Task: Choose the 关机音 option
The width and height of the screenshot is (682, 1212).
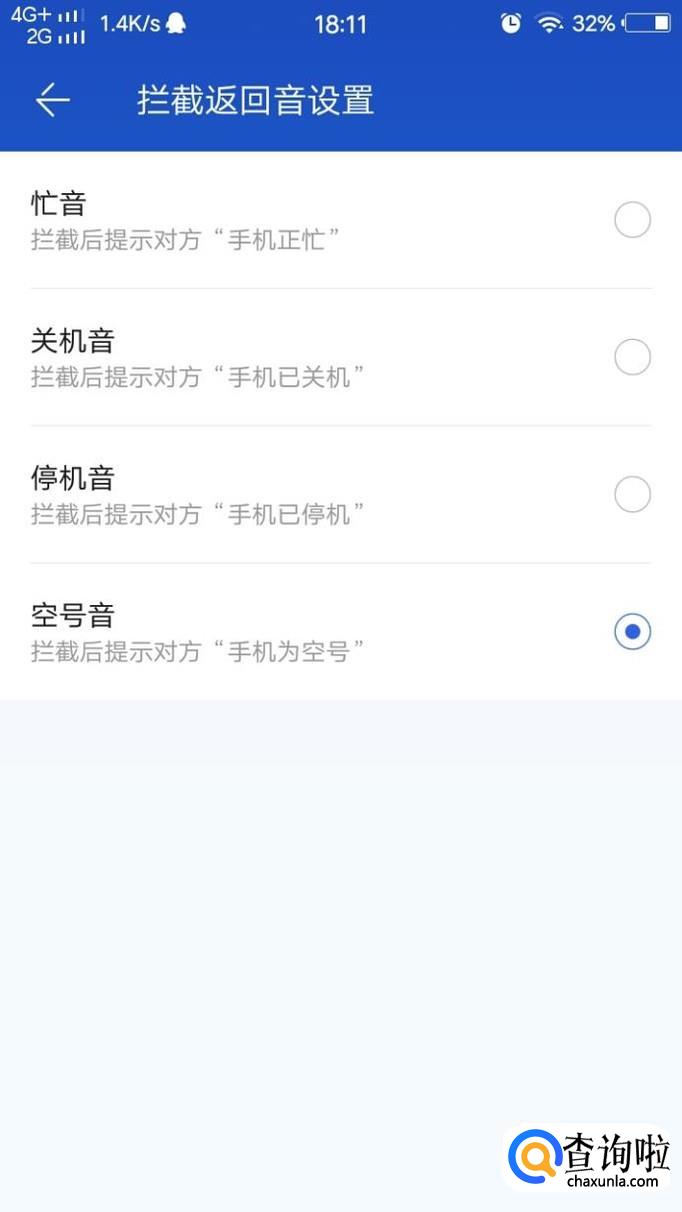Action: pyautogui.click(x=632, y=357)
